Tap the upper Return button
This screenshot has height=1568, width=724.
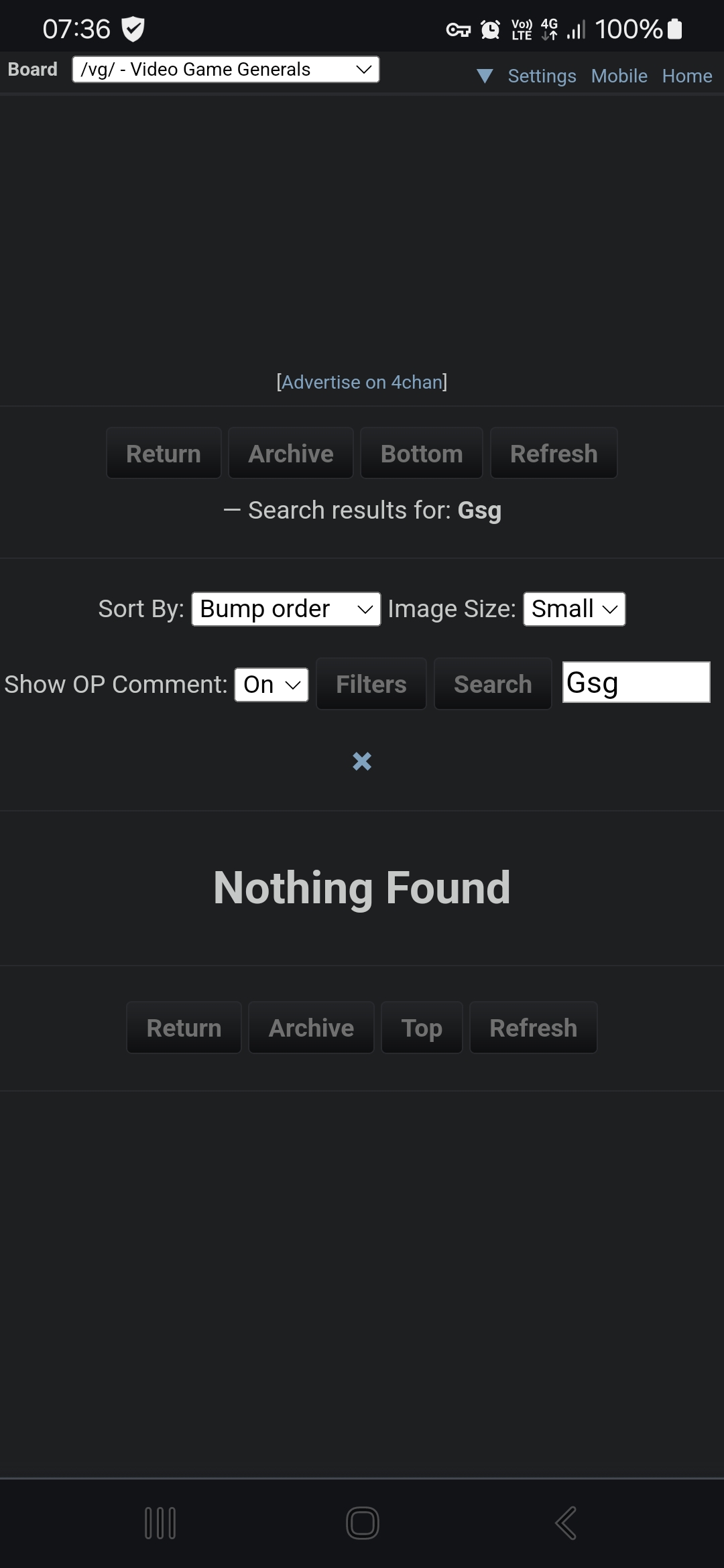point(164,454)
